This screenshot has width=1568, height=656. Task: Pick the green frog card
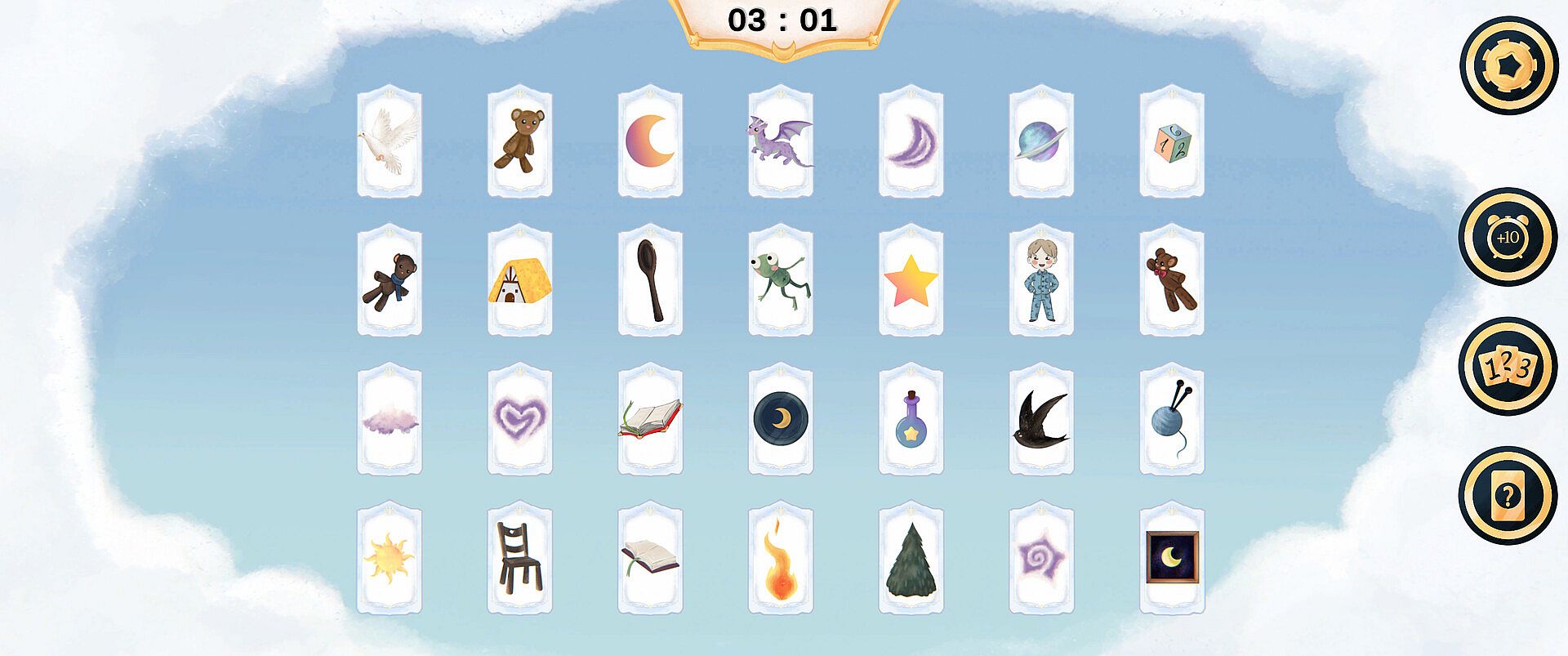780,280
